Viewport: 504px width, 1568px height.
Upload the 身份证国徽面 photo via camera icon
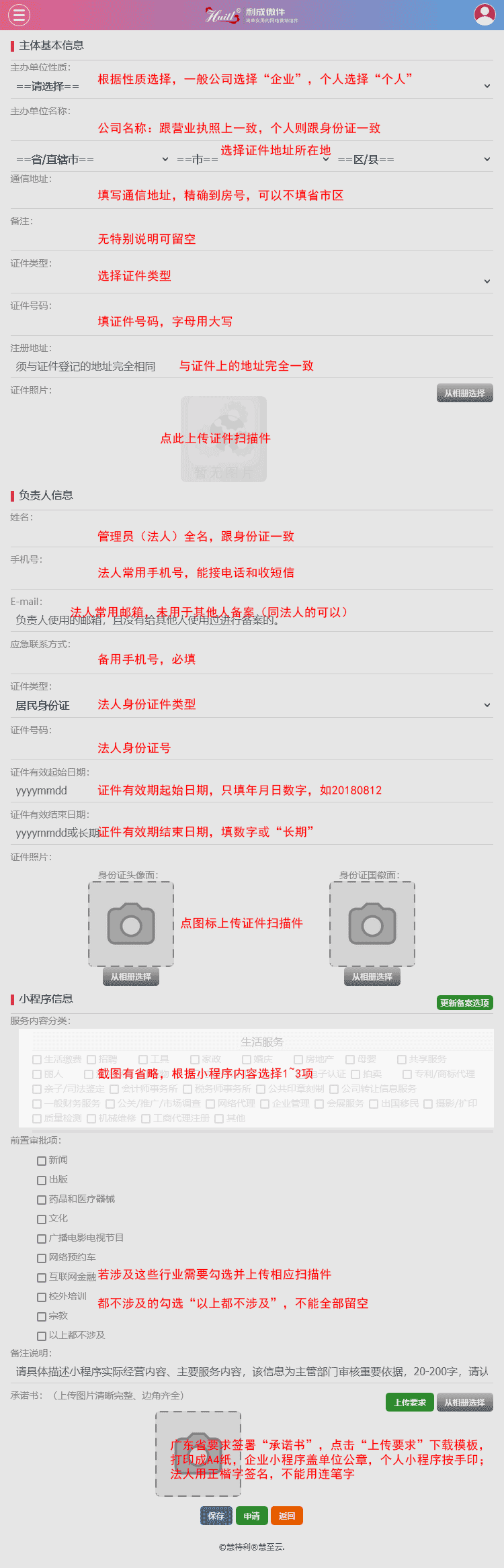[372, 924]
